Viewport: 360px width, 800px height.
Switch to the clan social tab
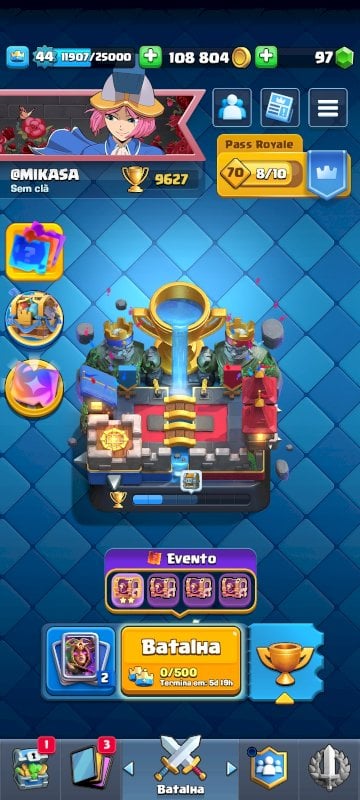click(x=269, y=768)
